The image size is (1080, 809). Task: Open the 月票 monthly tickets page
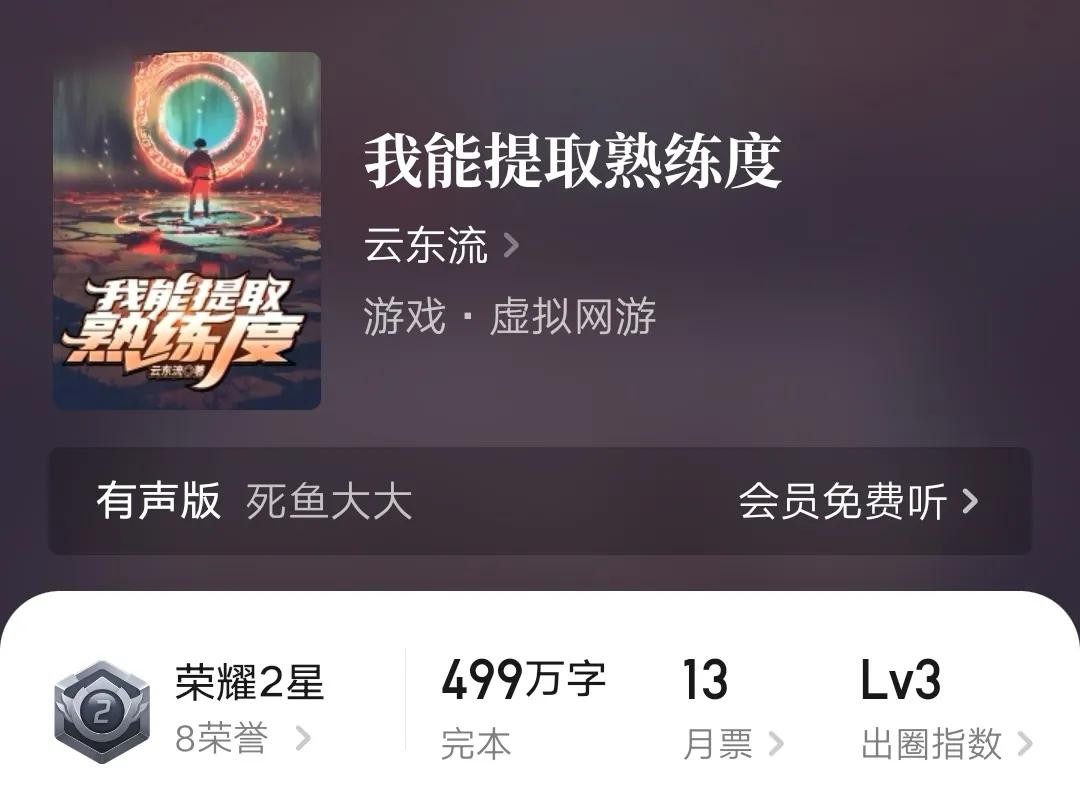click(x=732, y=743)
